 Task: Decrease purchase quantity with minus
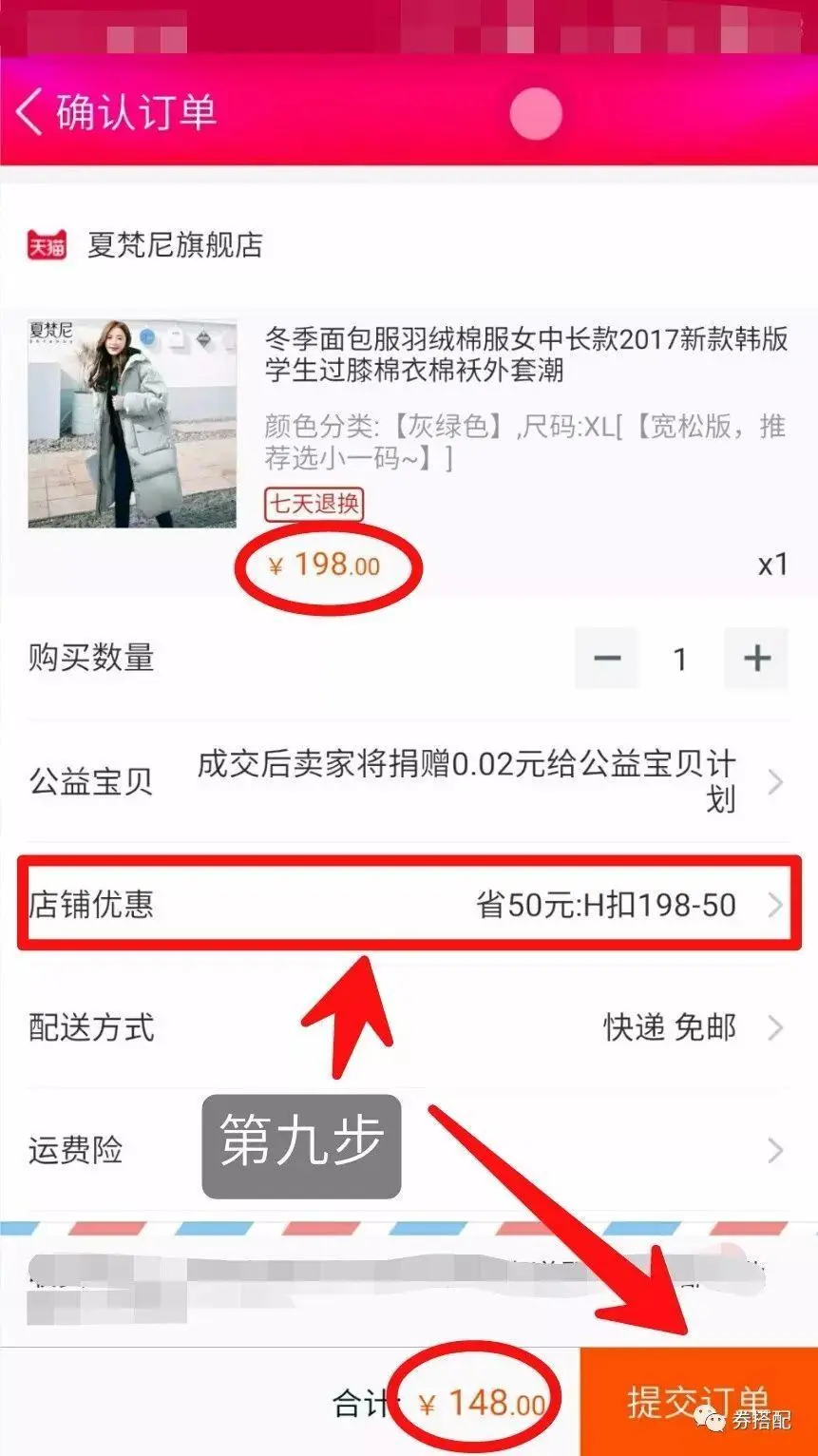(607, 659)
